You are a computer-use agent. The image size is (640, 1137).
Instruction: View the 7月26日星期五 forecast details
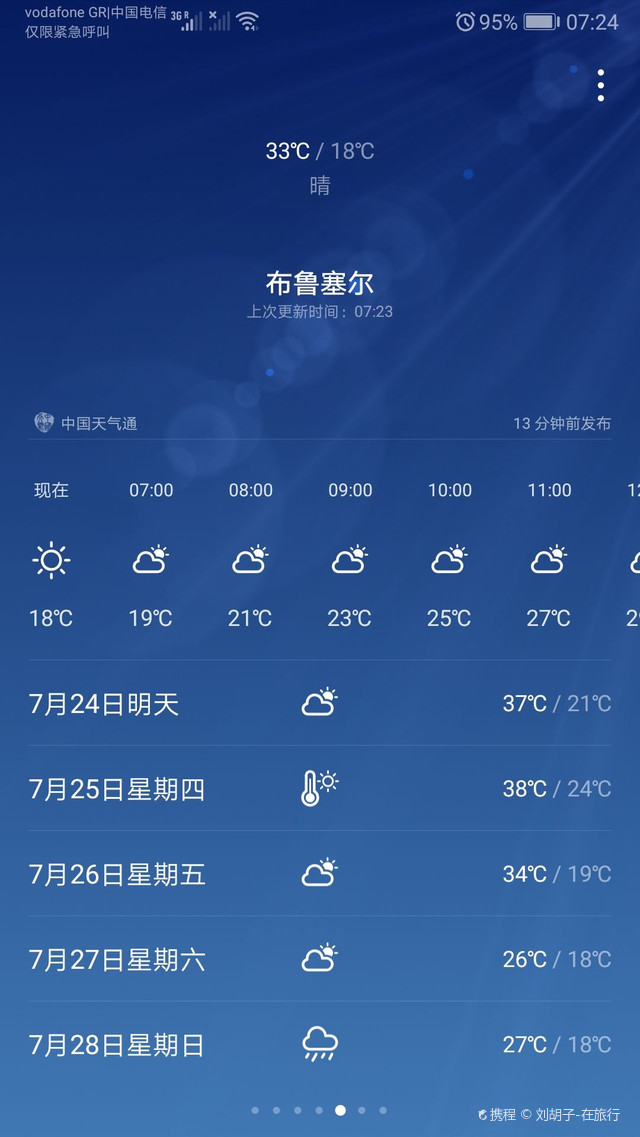point(320,874)
